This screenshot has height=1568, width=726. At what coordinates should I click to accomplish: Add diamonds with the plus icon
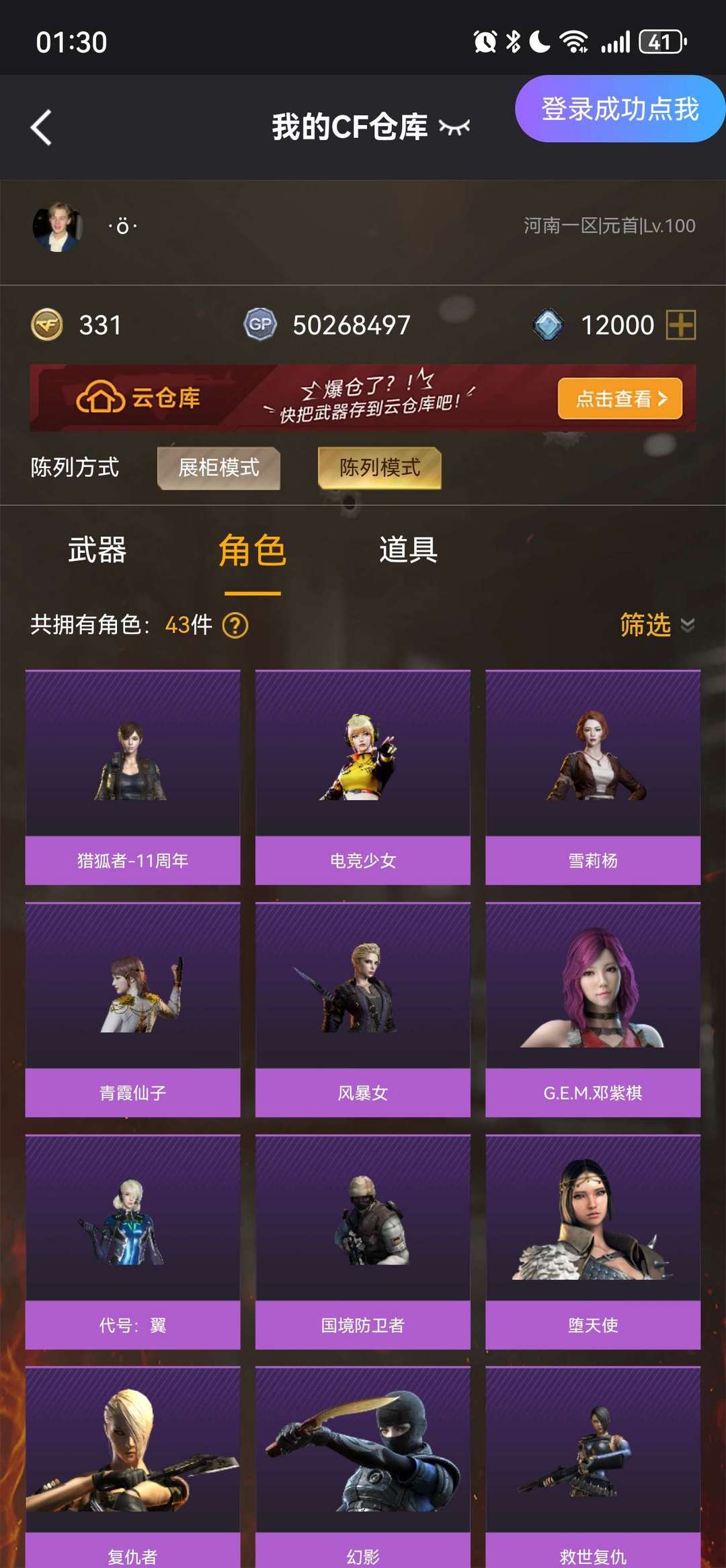coord(681,326)
